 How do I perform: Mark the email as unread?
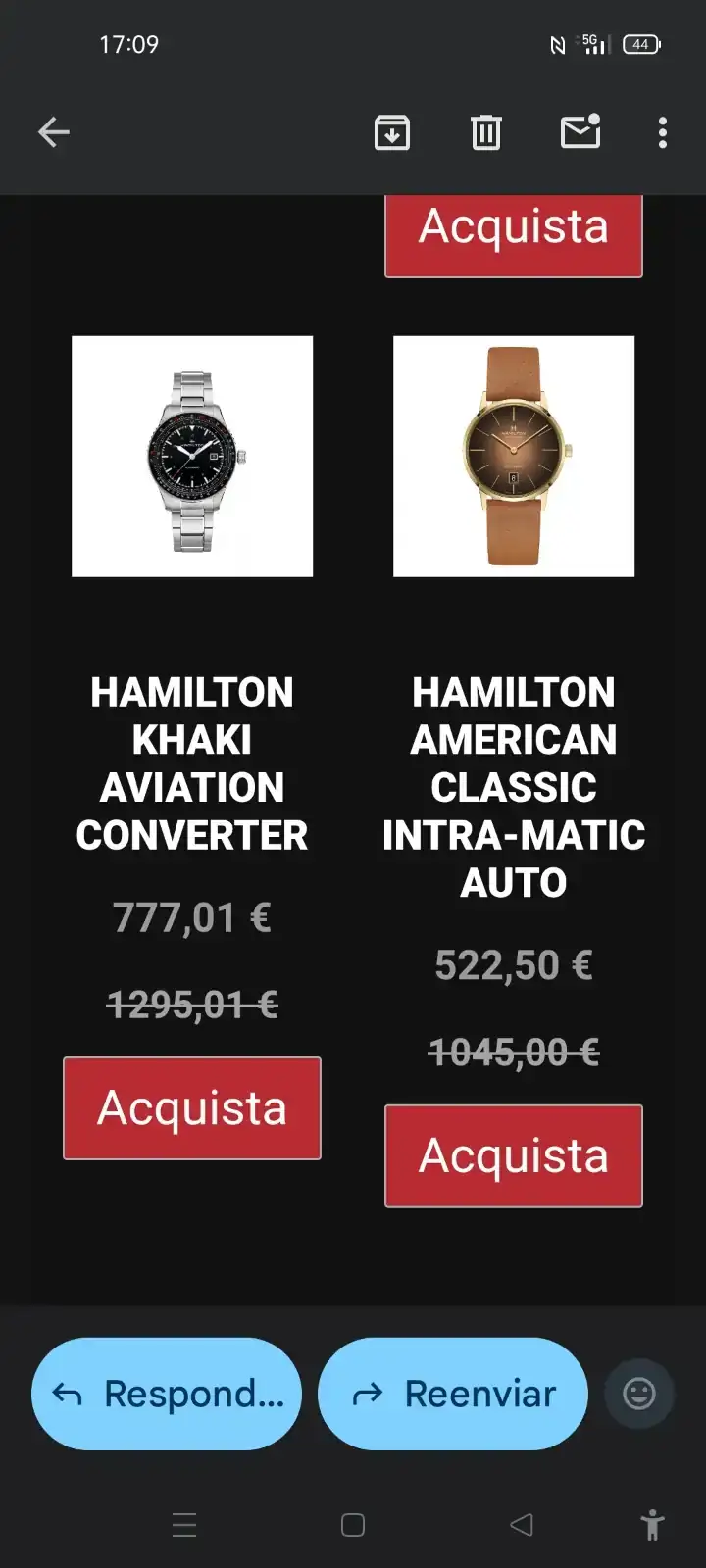pyautogui.click(x=580, y=132)
